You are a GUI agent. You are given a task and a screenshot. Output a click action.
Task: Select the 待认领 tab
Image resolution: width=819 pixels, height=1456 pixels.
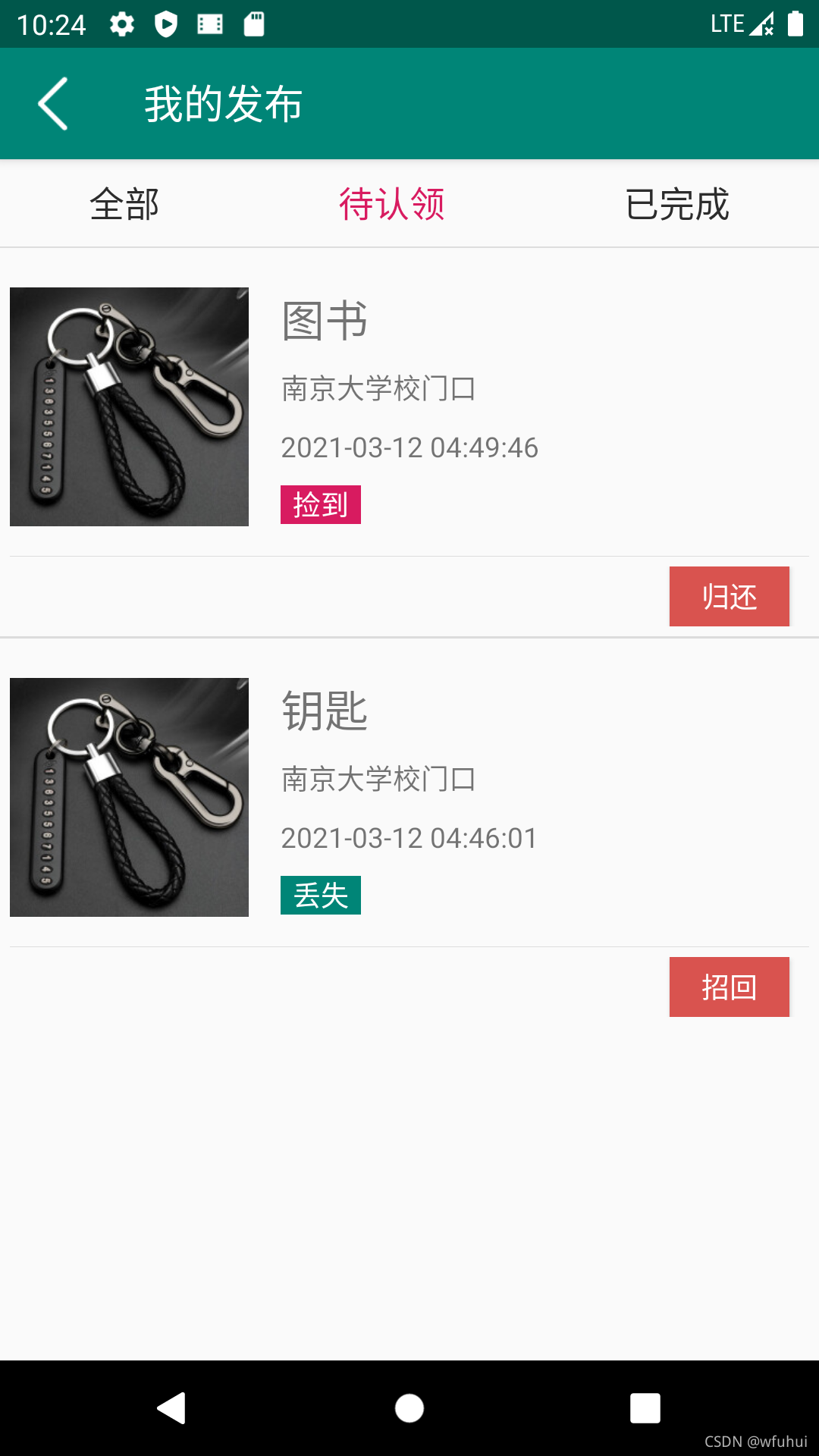391,204
